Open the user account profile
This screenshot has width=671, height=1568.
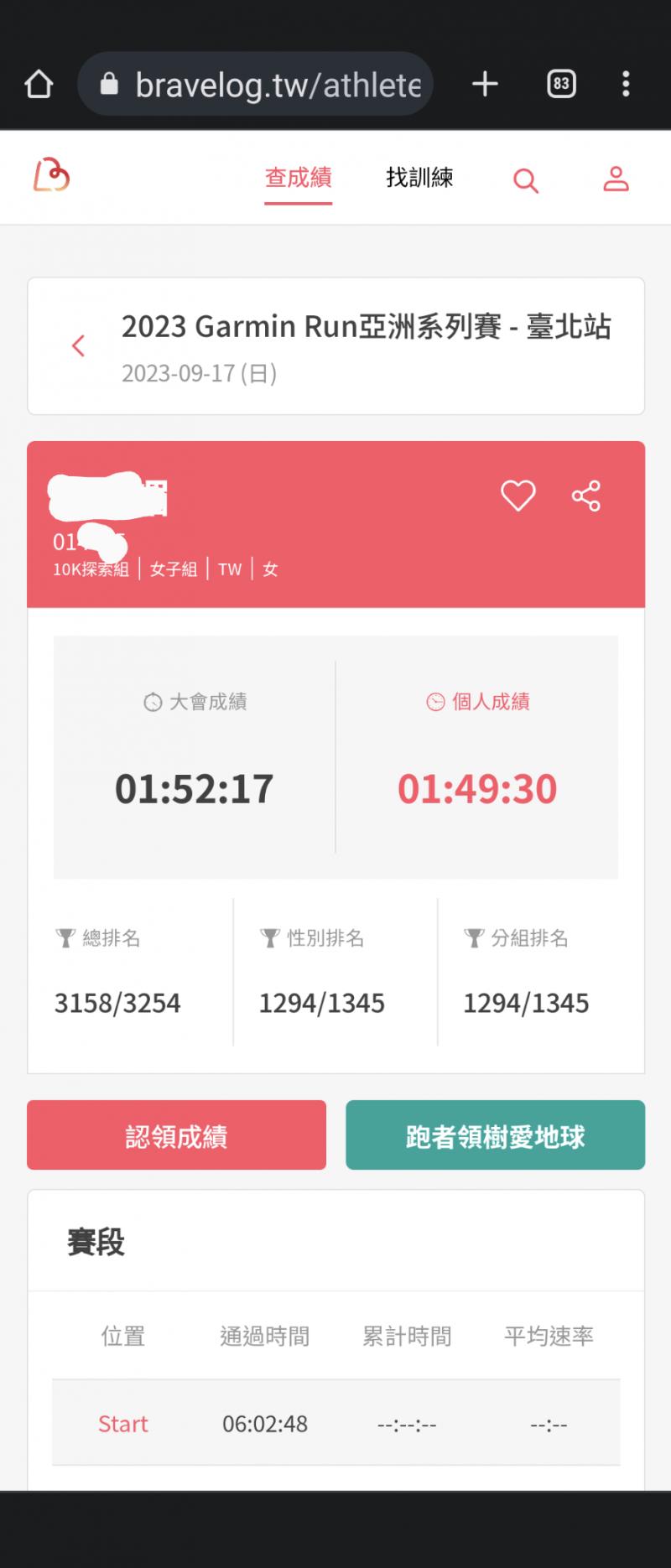click(616, 179)
